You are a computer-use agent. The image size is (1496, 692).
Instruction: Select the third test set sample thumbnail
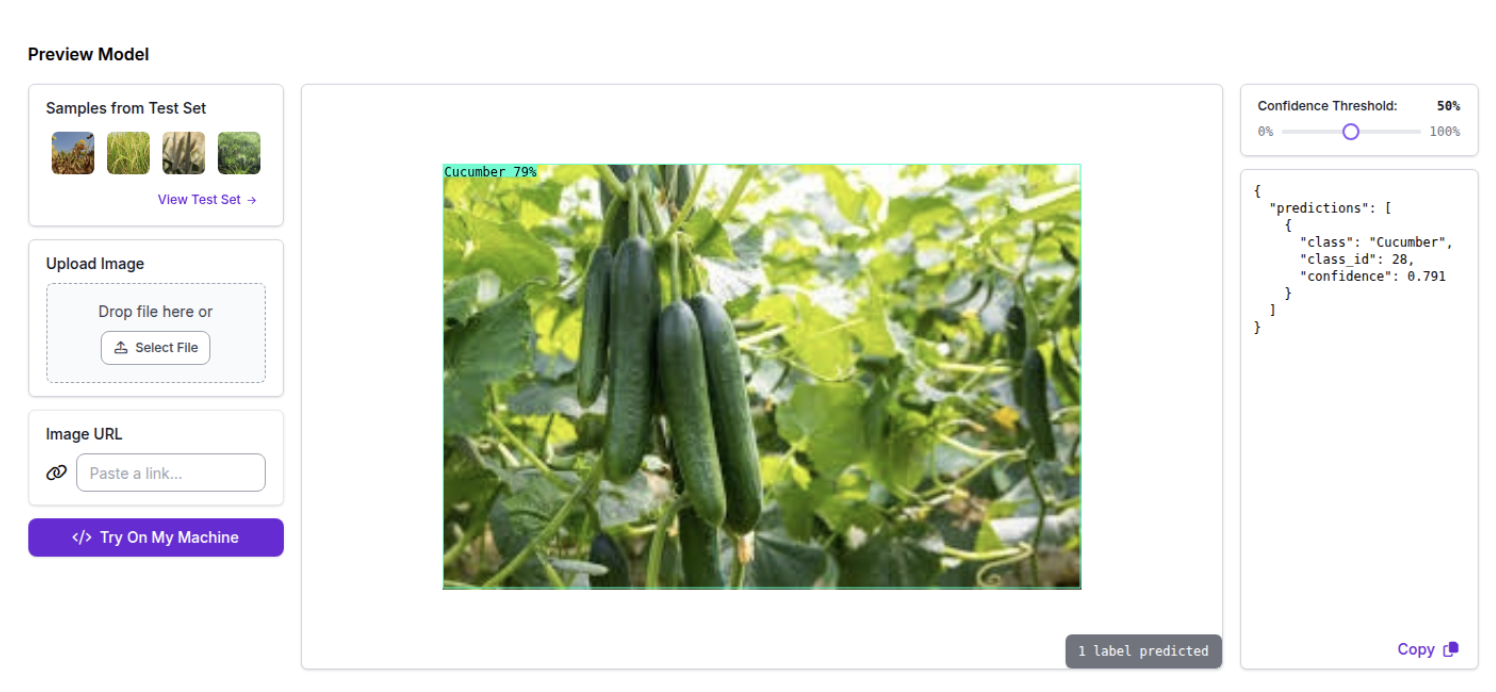point(184,153)
